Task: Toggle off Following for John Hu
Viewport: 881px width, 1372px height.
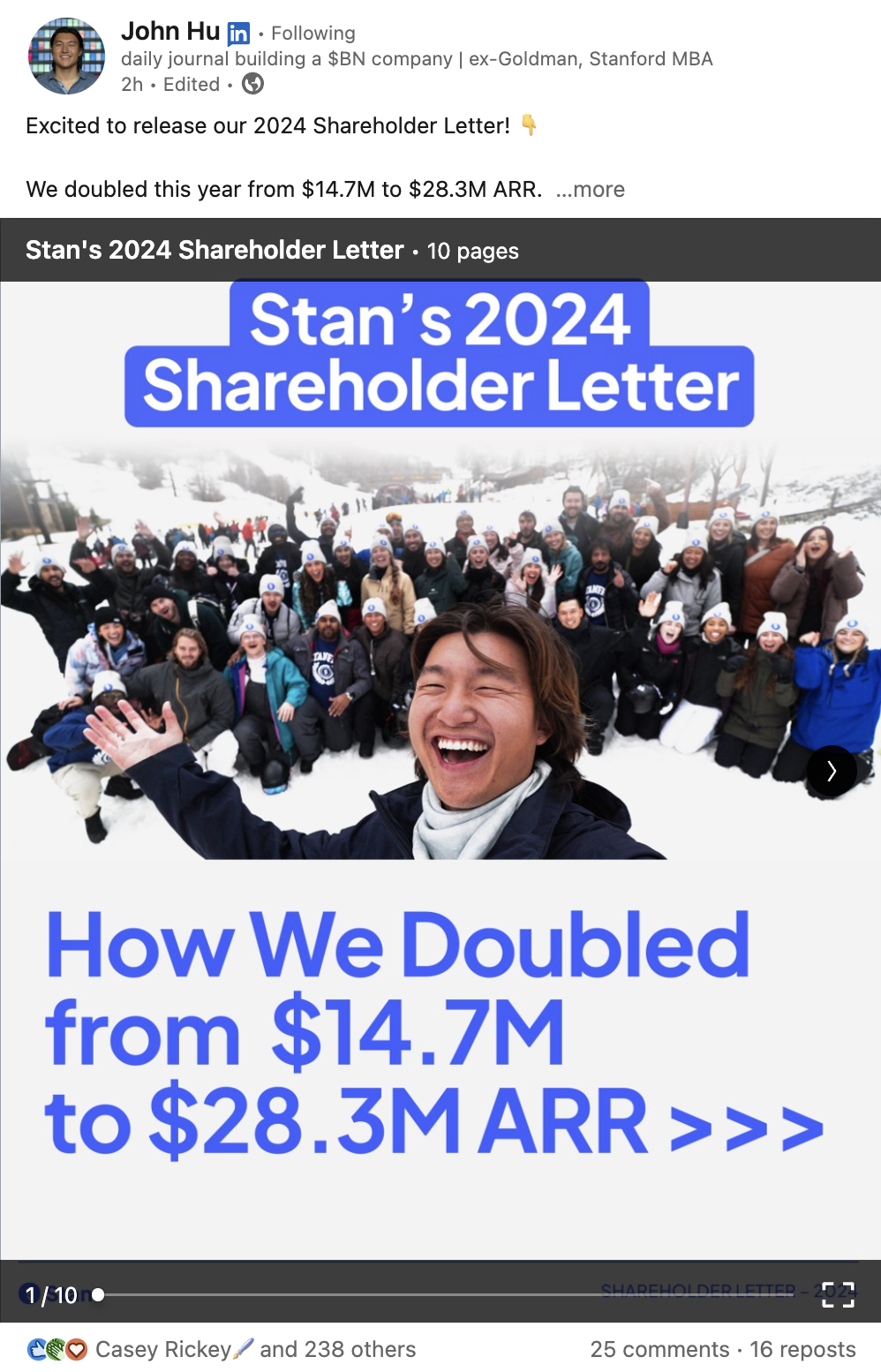Action: point(314,33)
